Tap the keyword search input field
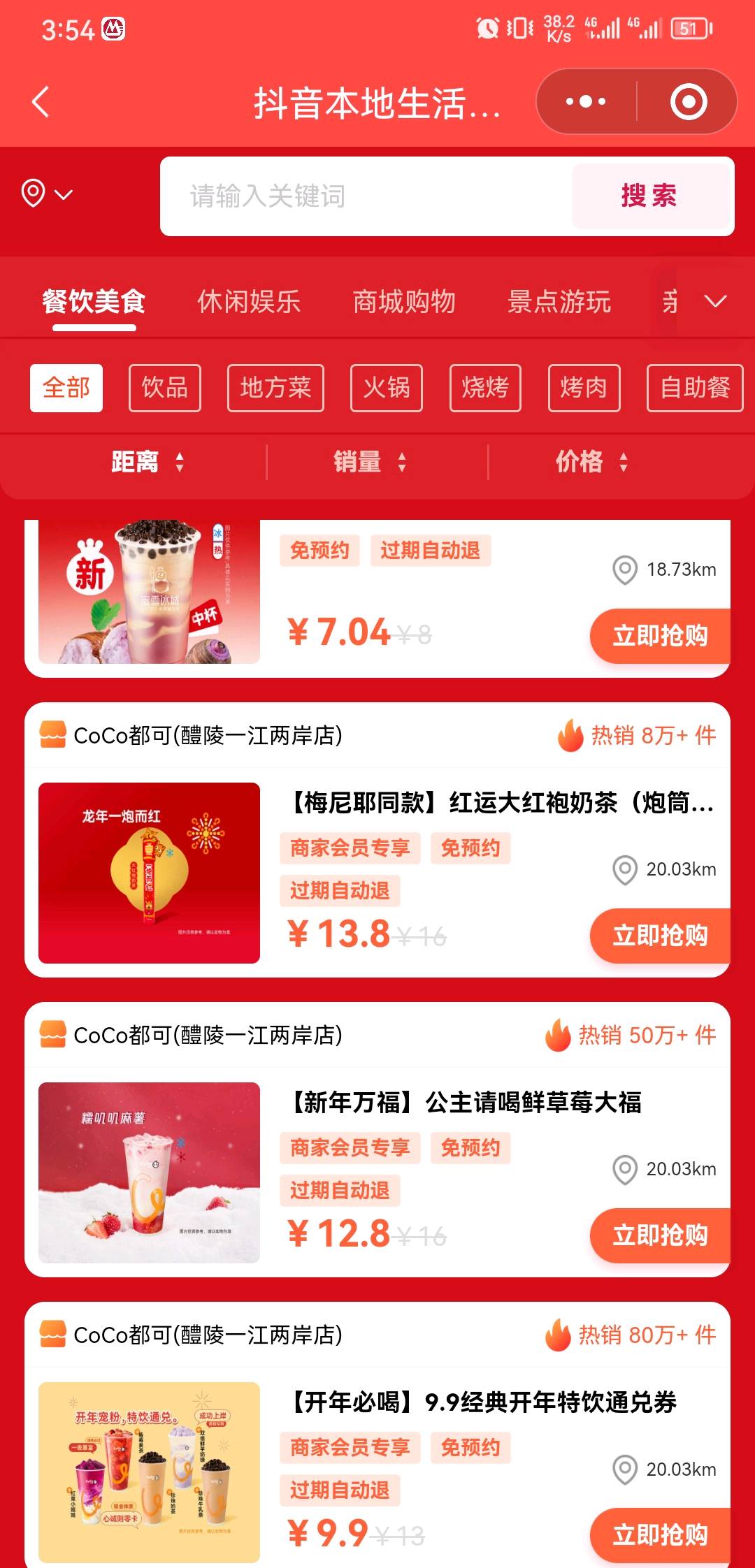The height and width of the screenshot is (1568, 755). [x=364, y=196]
